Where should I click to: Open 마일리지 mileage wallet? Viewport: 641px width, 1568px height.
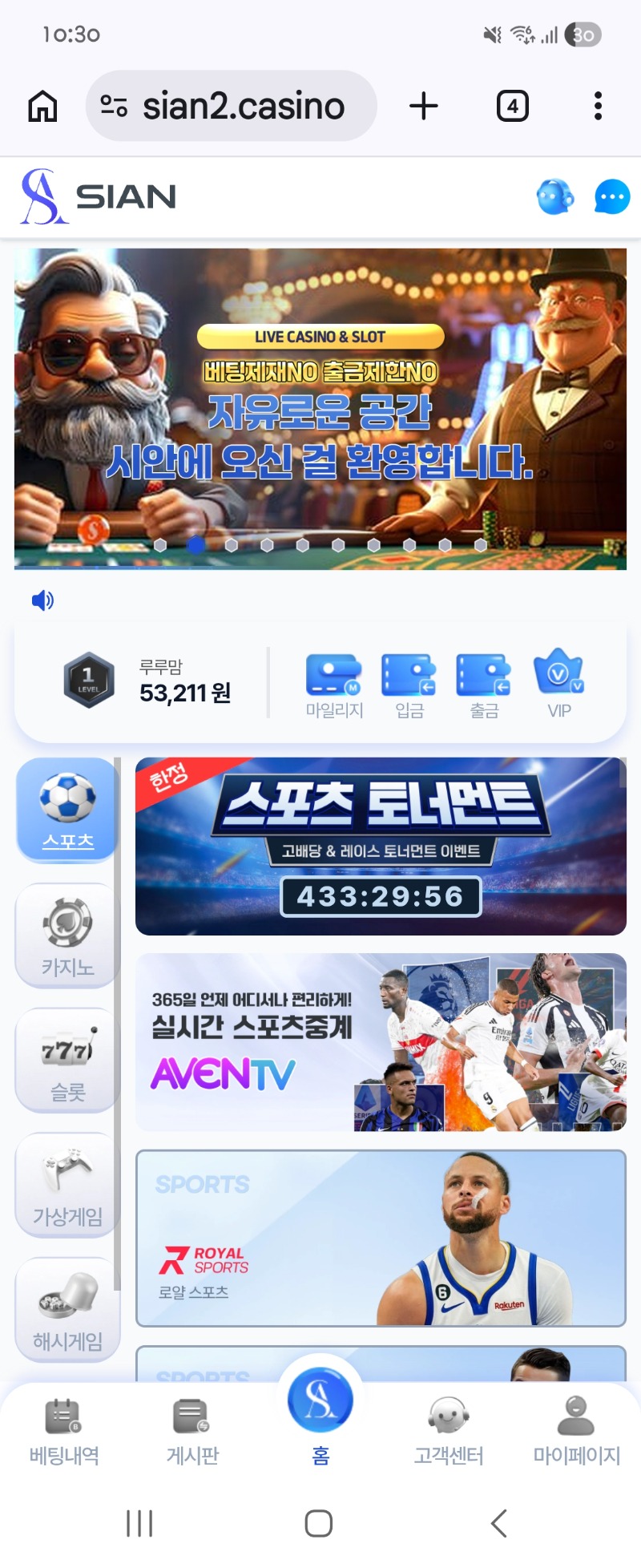(x=334, y=687)
